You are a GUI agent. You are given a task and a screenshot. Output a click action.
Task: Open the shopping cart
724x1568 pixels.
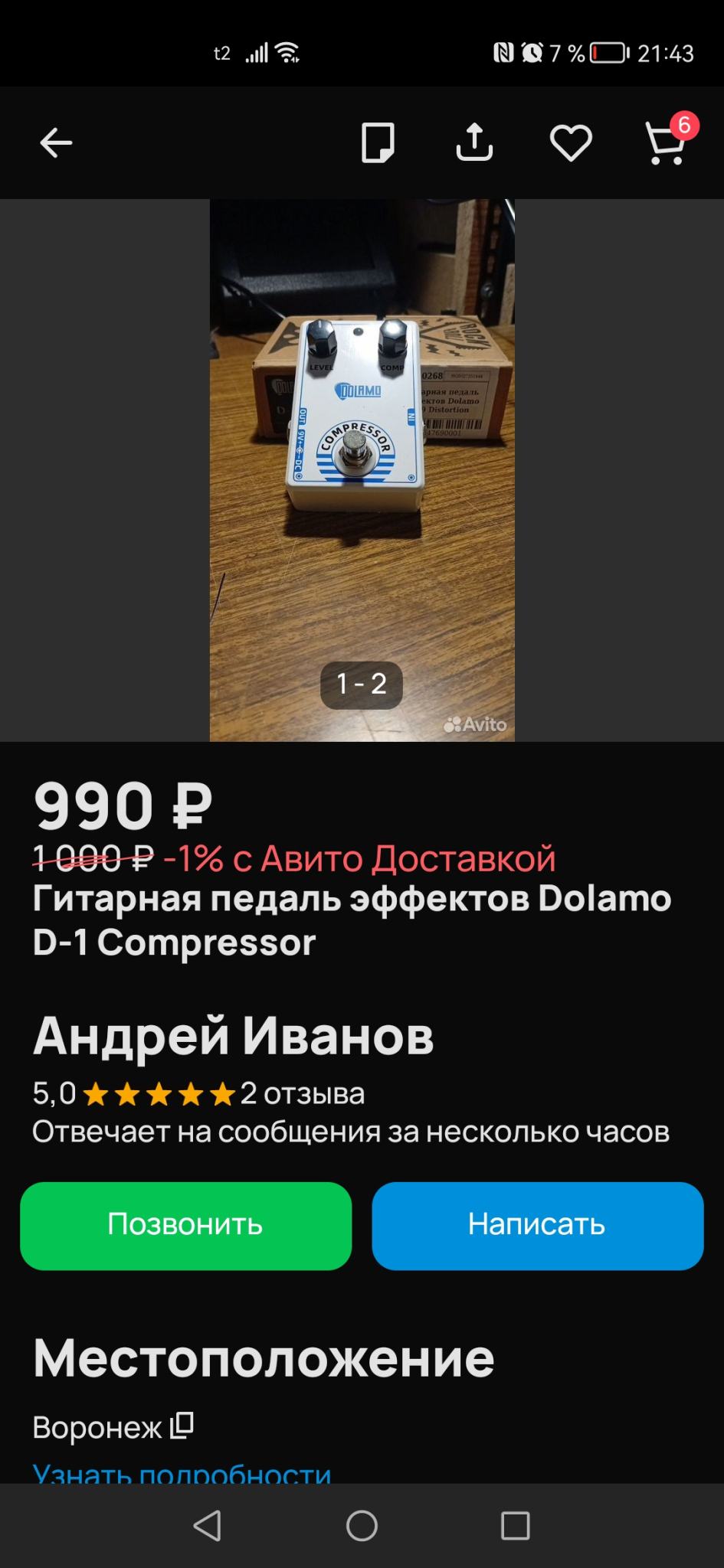click(x=666, y=143)
